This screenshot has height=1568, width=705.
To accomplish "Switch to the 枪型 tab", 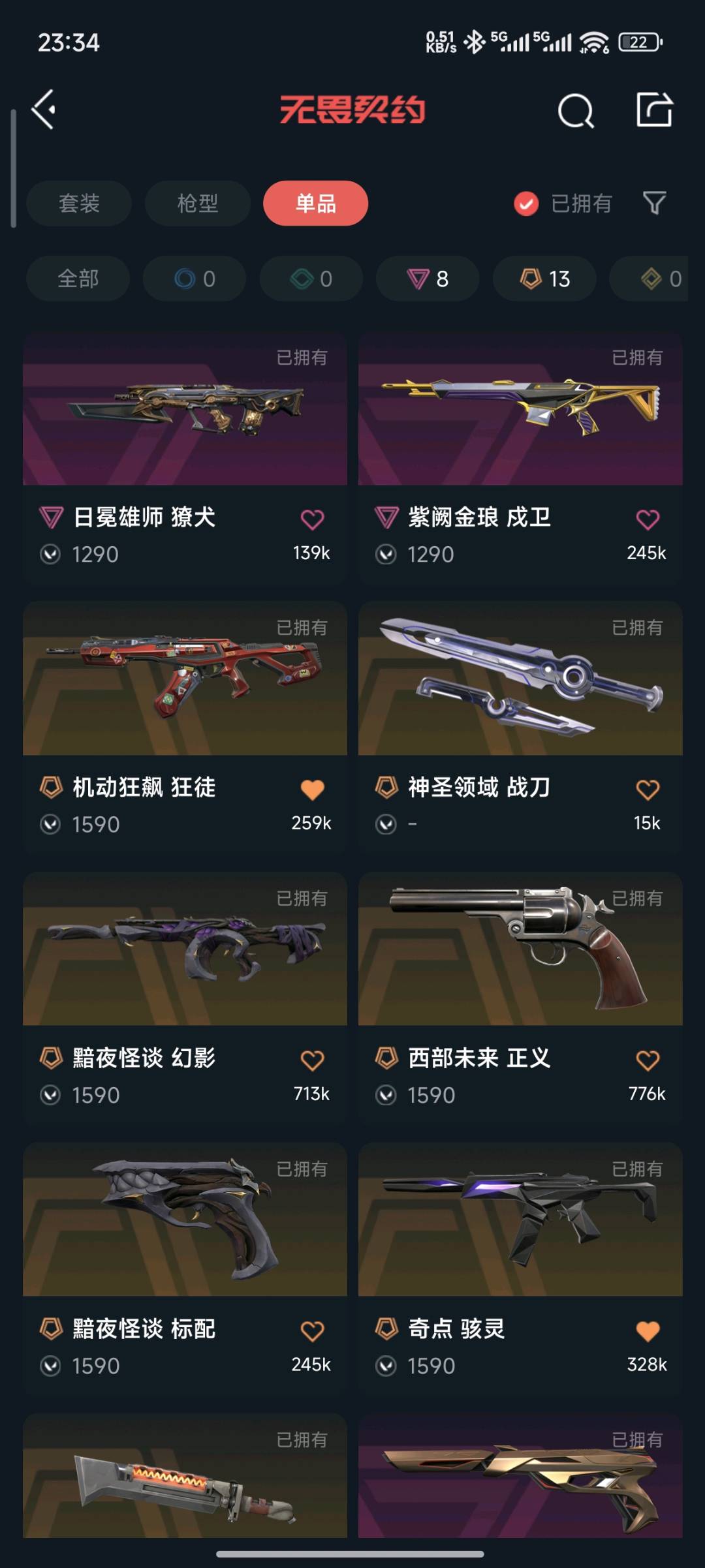I will [x=197, y=204].
